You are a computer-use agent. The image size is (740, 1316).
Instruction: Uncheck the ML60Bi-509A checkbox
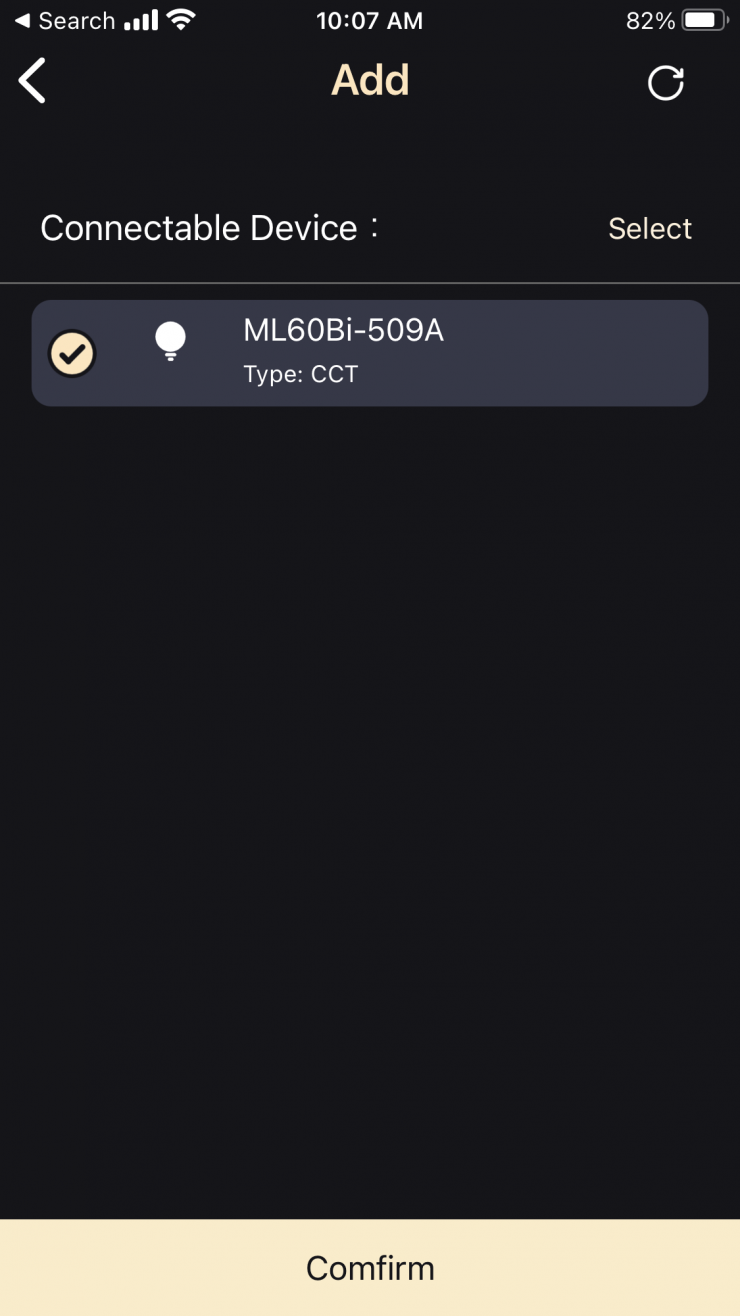[x=72, y=353]
